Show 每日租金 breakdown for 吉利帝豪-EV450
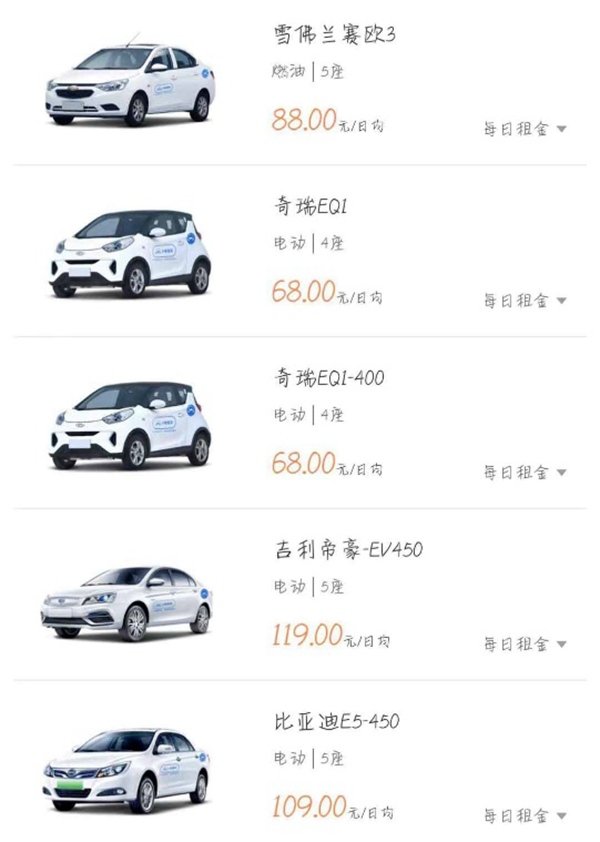600x842 pixels. pyautogui.click(x=525, y=644)
